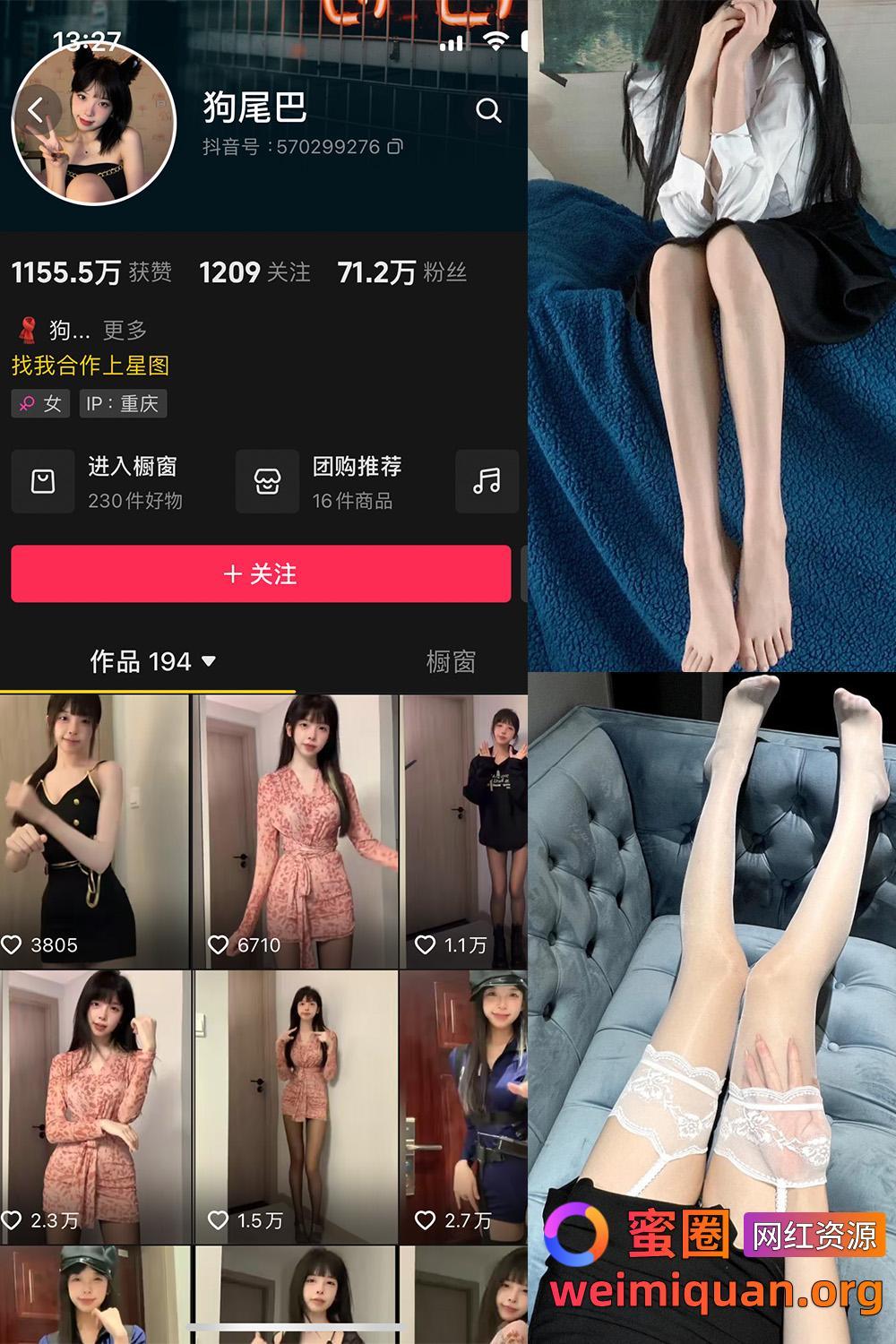
Task: Open 进入橱窗 via the shopping bag icon
Action: point(41,481)
